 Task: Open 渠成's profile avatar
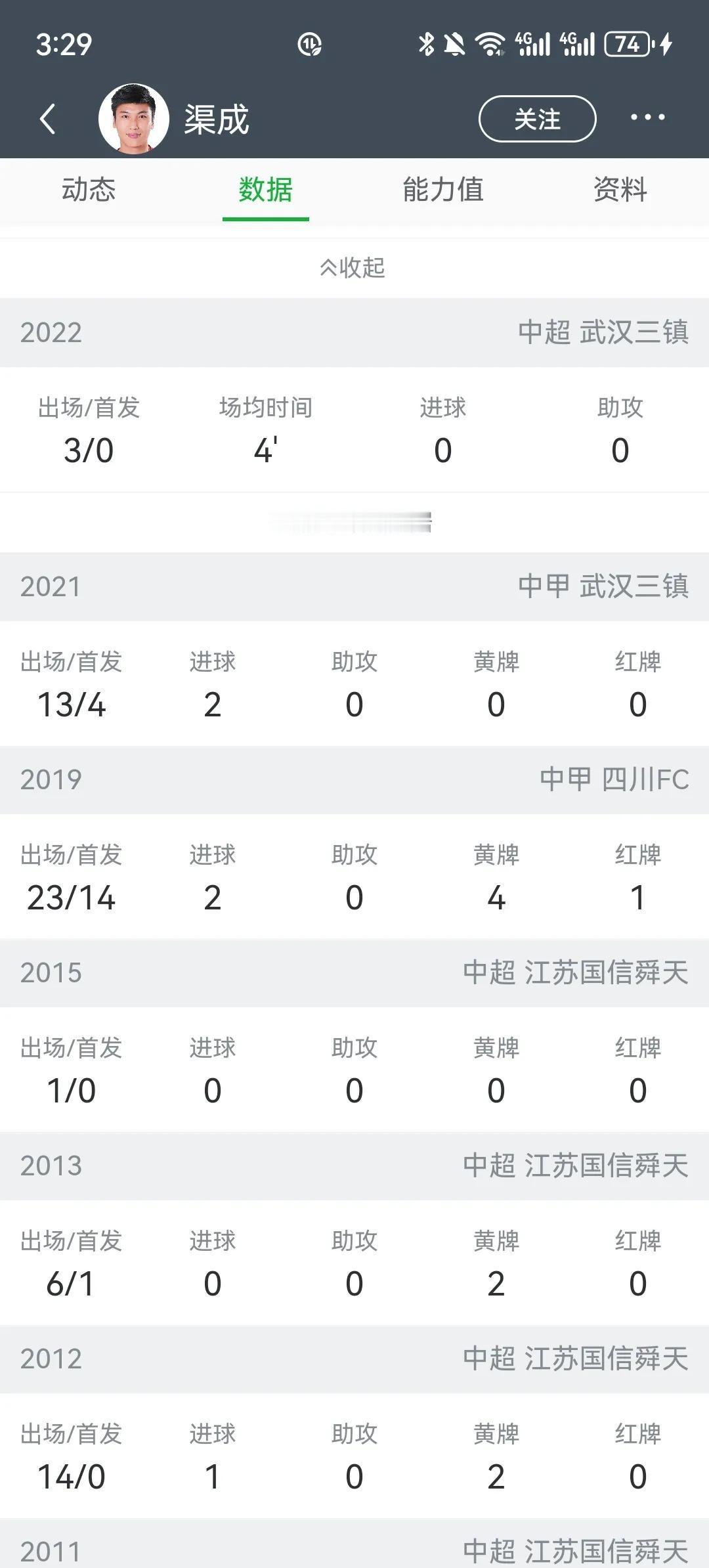coord(134,119)
